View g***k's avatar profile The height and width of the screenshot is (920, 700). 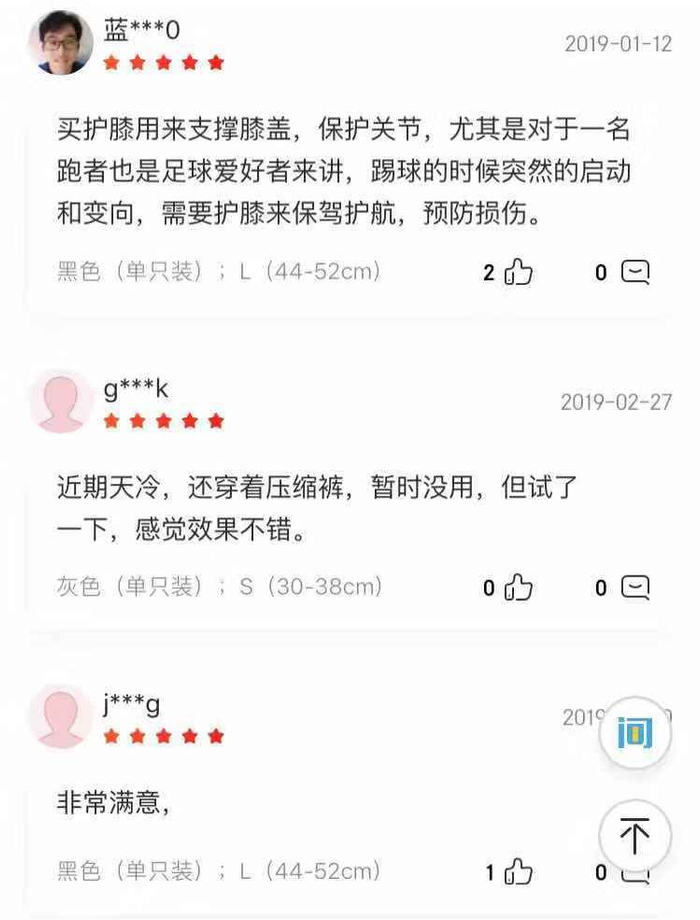point(61,401)
